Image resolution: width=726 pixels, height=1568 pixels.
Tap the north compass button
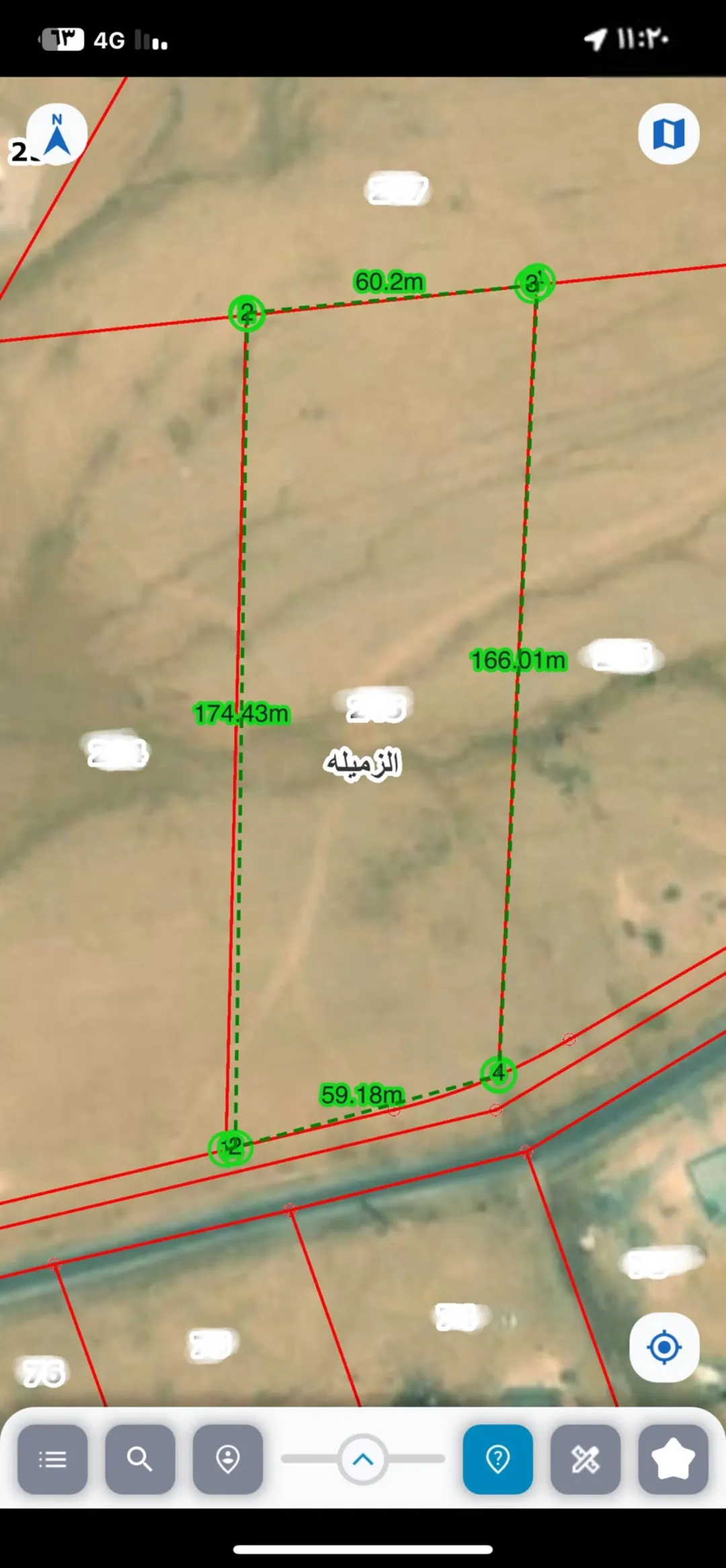57,134
